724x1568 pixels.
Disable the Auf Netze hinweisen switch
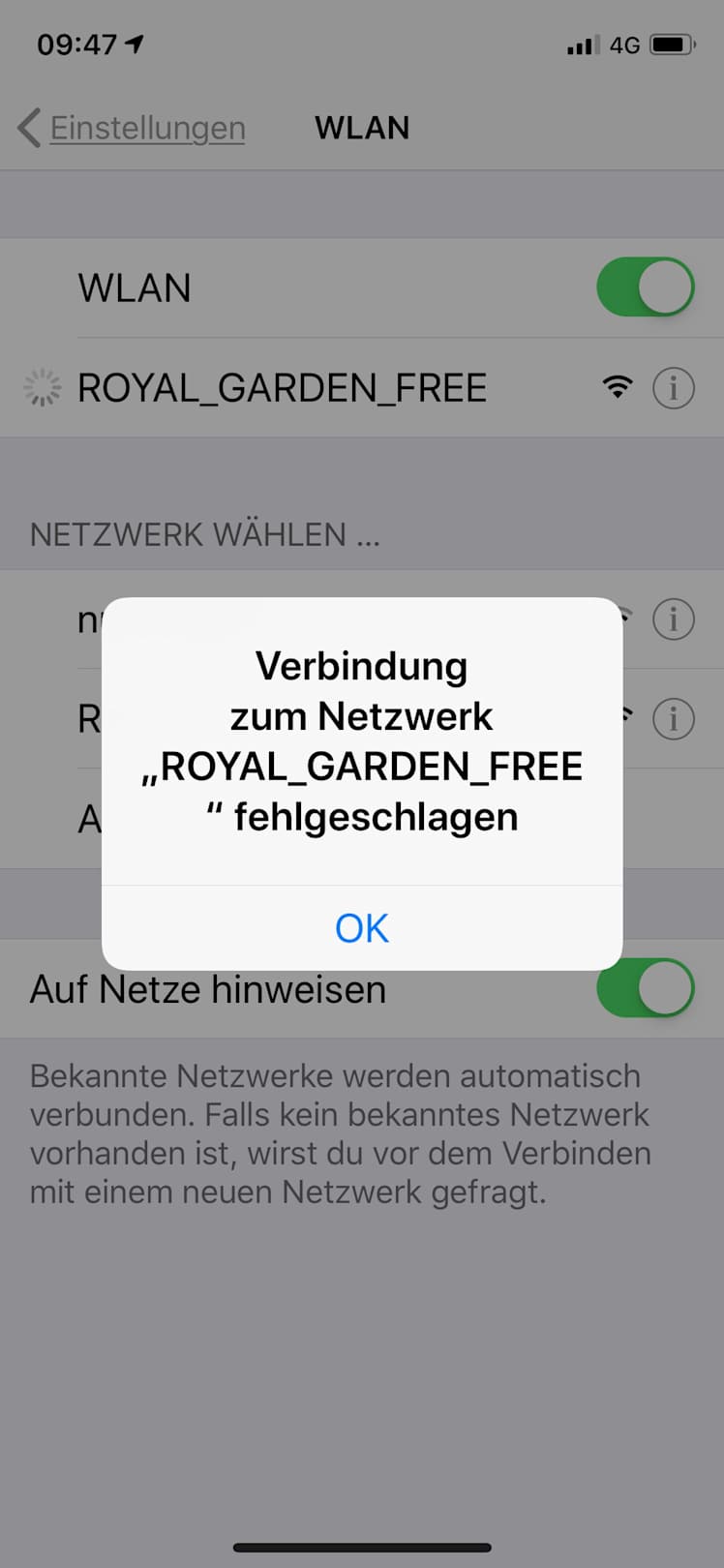coord(645,988)
